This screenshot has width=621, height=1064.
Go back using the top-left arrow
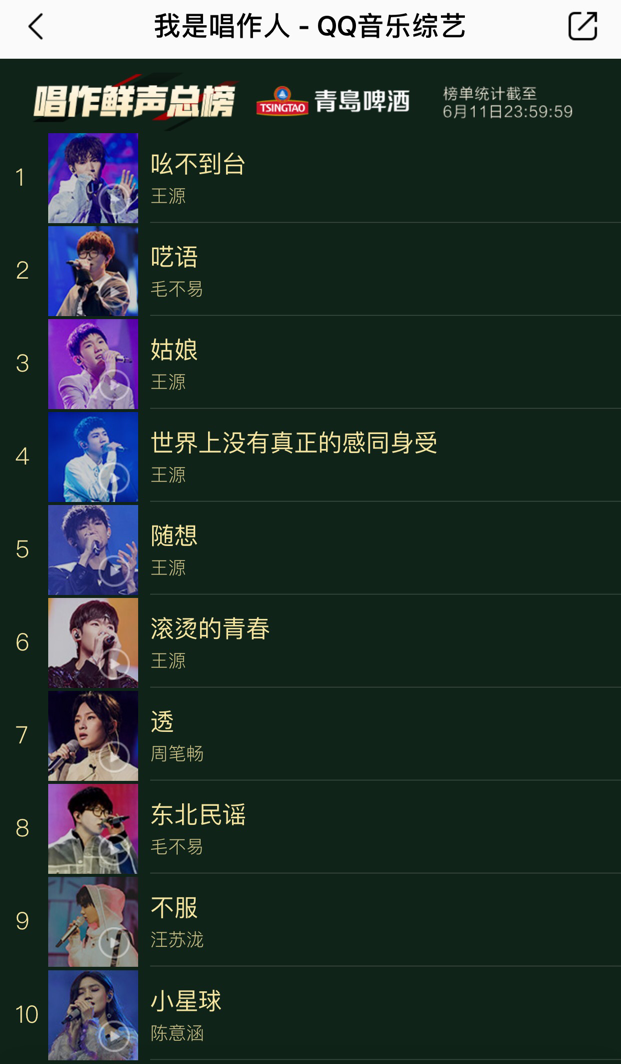(36, 27)
